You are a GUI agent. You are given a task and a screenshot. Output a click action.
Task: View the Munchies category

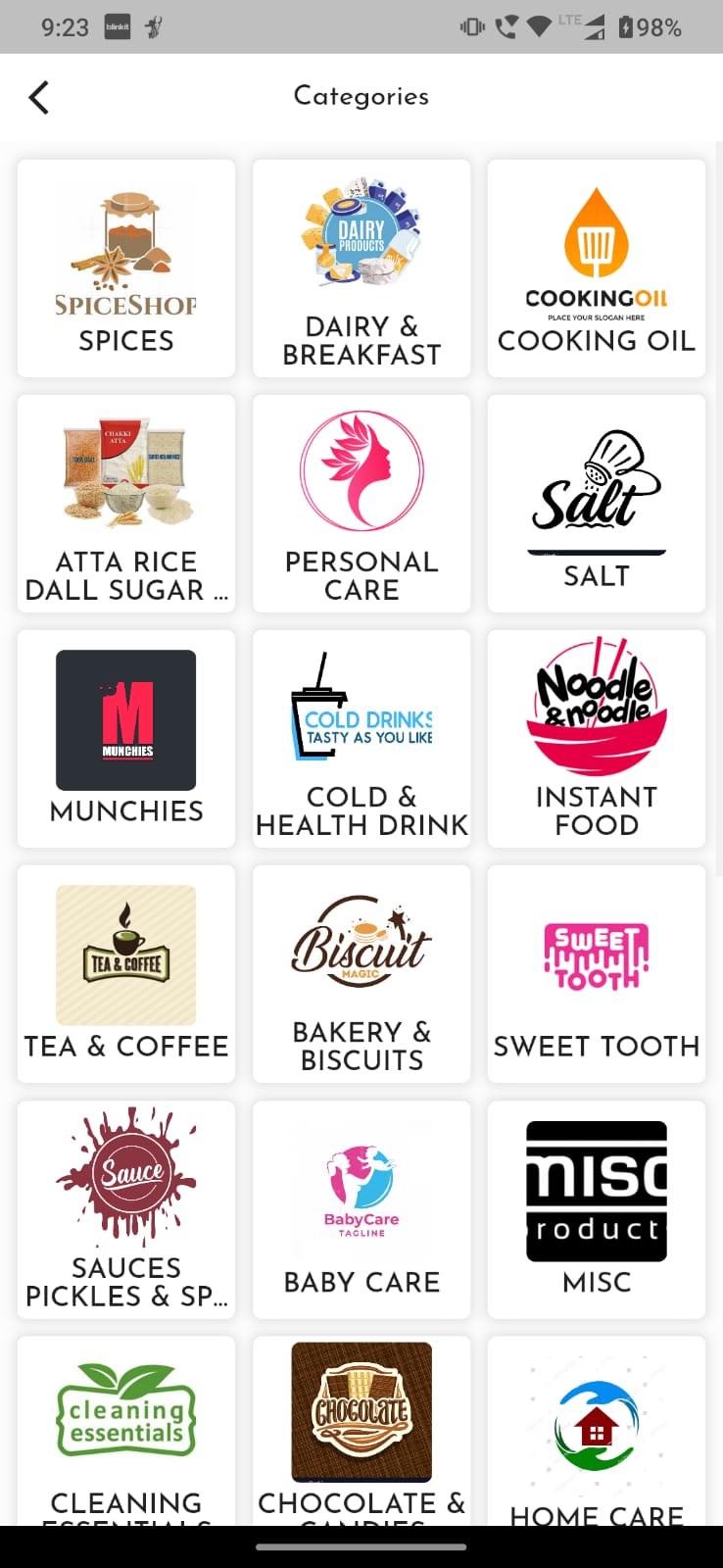(x=126, y=739)
